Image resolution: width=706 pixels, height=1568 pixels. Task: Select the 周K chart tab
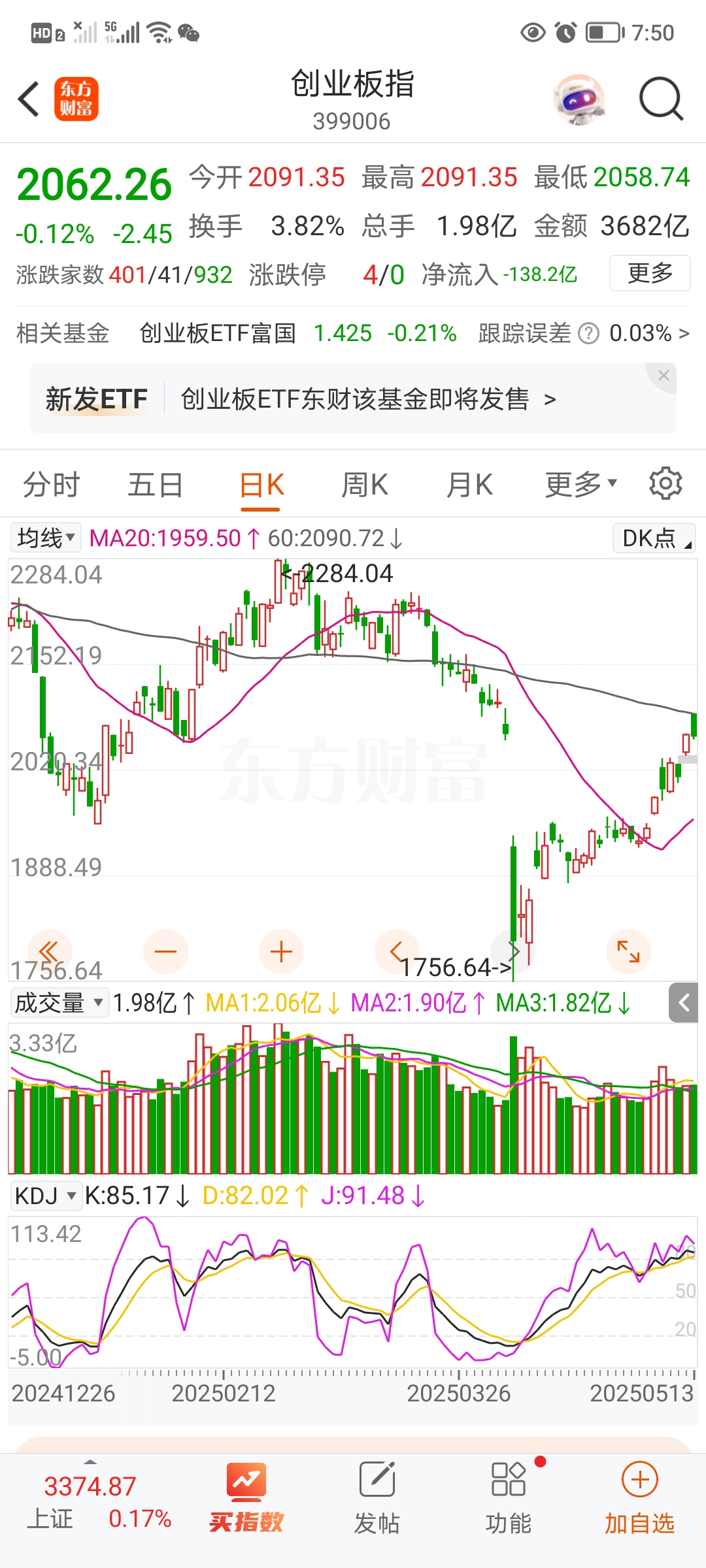pos(365,485)
